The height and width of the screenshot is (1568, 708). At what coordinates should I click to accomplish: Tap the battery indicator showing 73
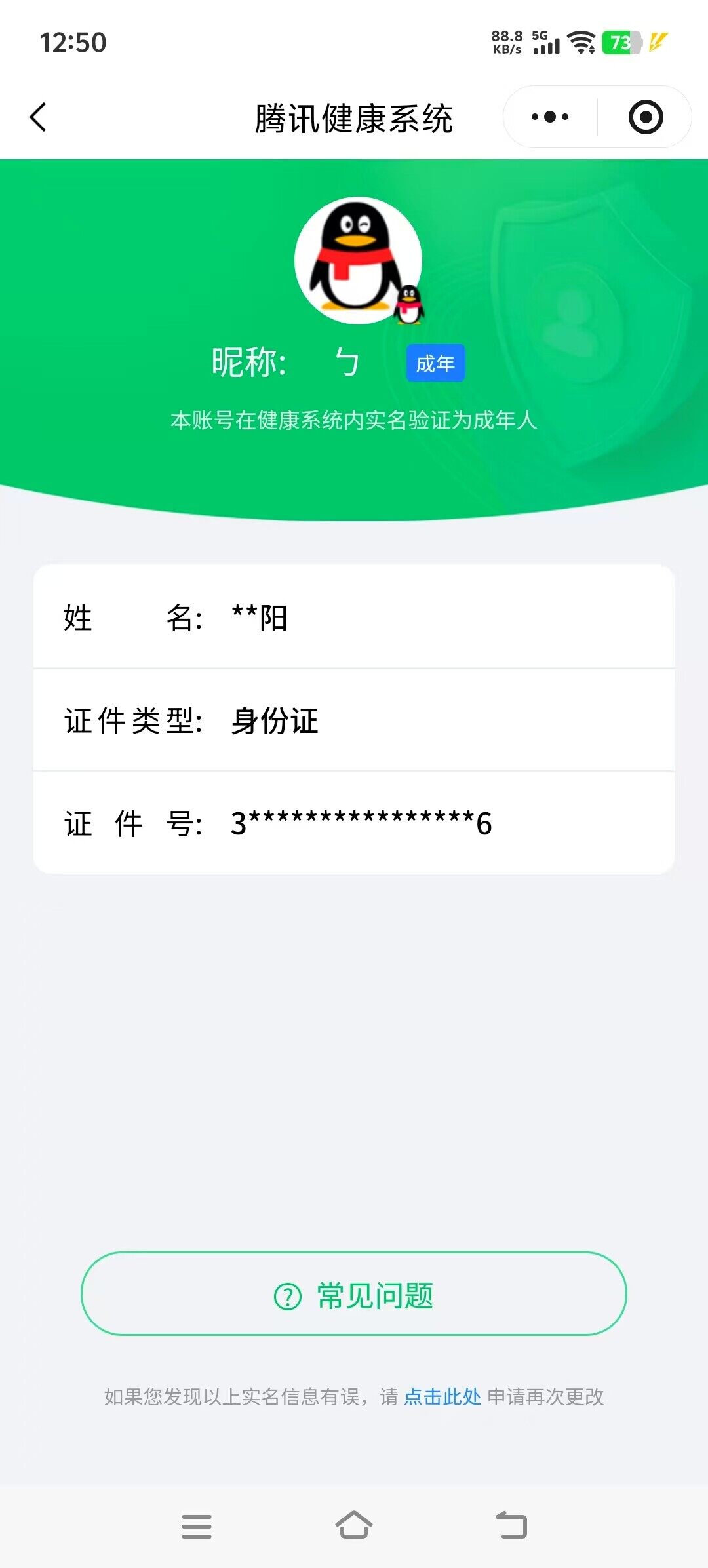[x=620, y=43]
